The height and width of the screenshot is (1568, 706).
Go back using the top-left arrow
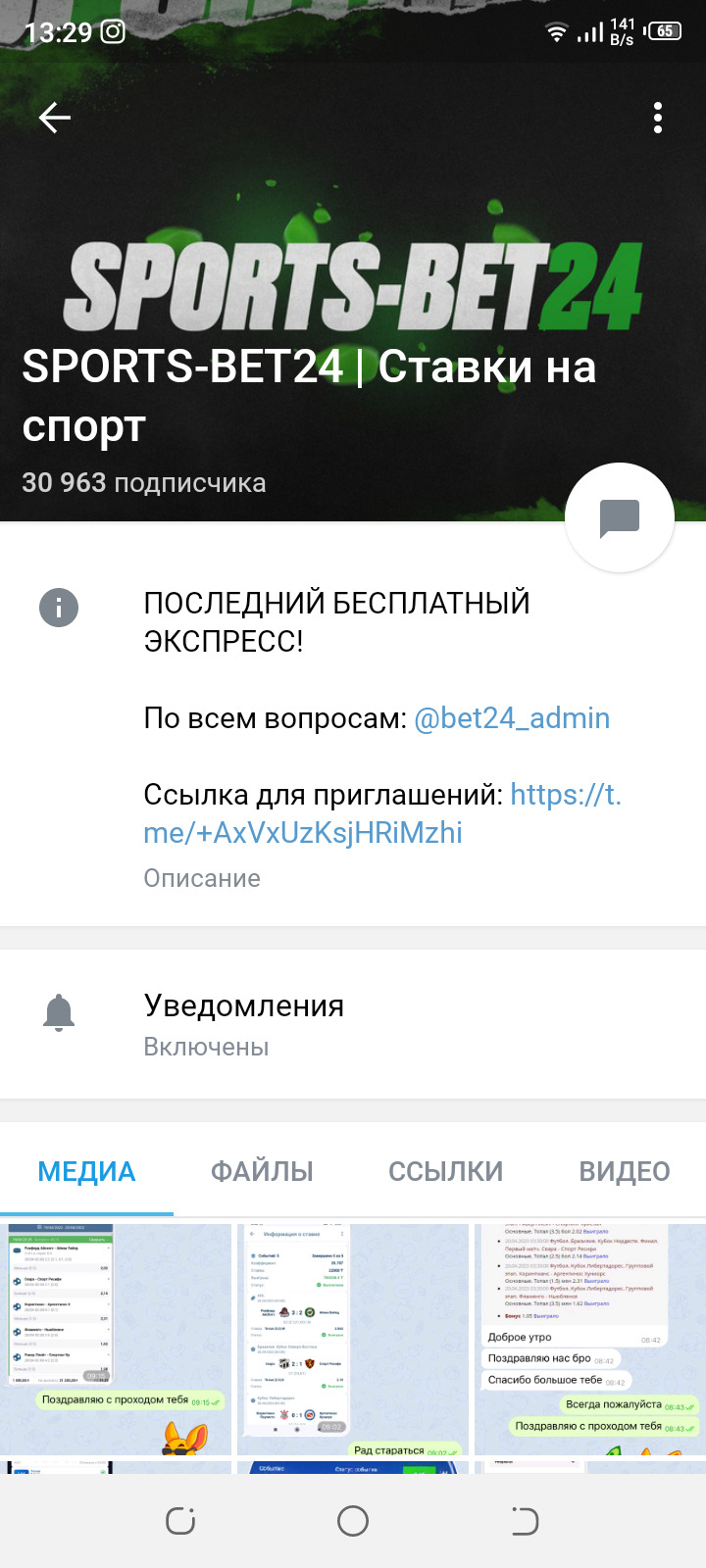(55, 119)
